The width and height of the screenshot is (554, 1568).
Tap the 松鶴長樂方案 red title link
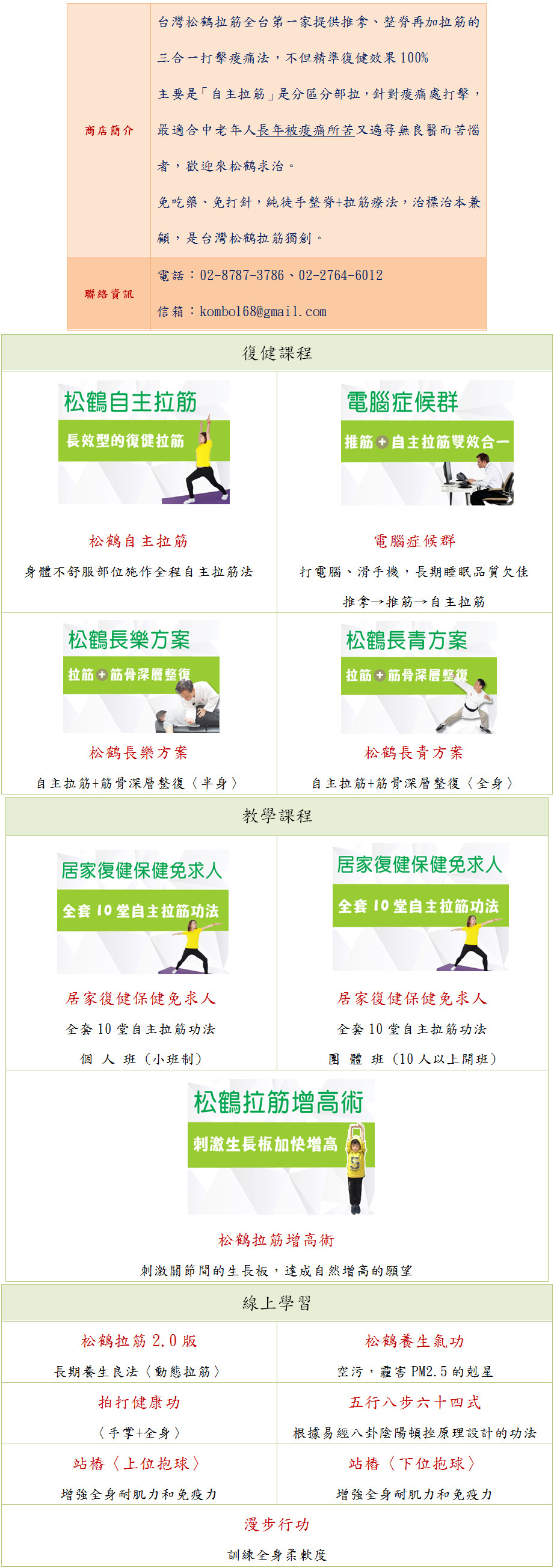click(138, 753)
